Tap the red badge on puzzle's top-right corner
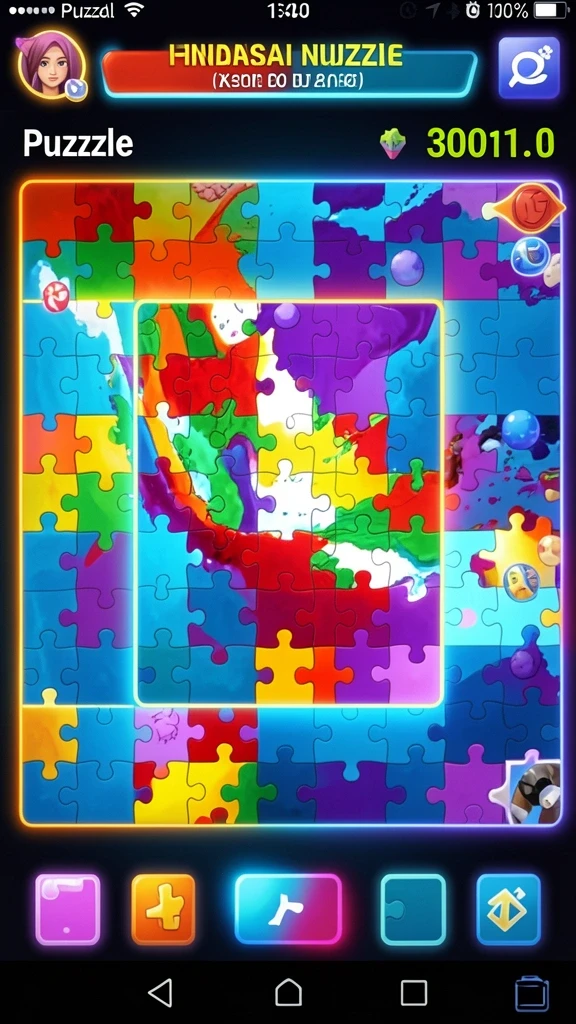 point(528,209)
